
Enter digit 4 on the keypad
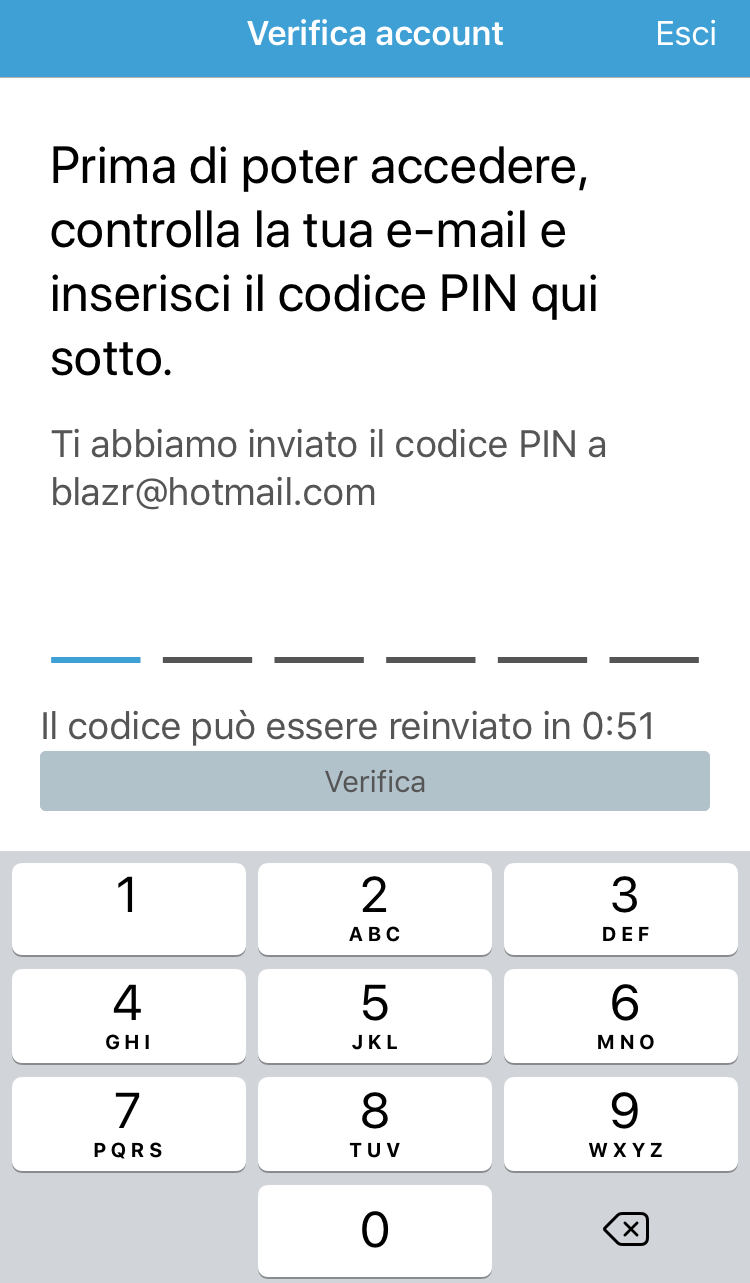[x=129, y=1016]
